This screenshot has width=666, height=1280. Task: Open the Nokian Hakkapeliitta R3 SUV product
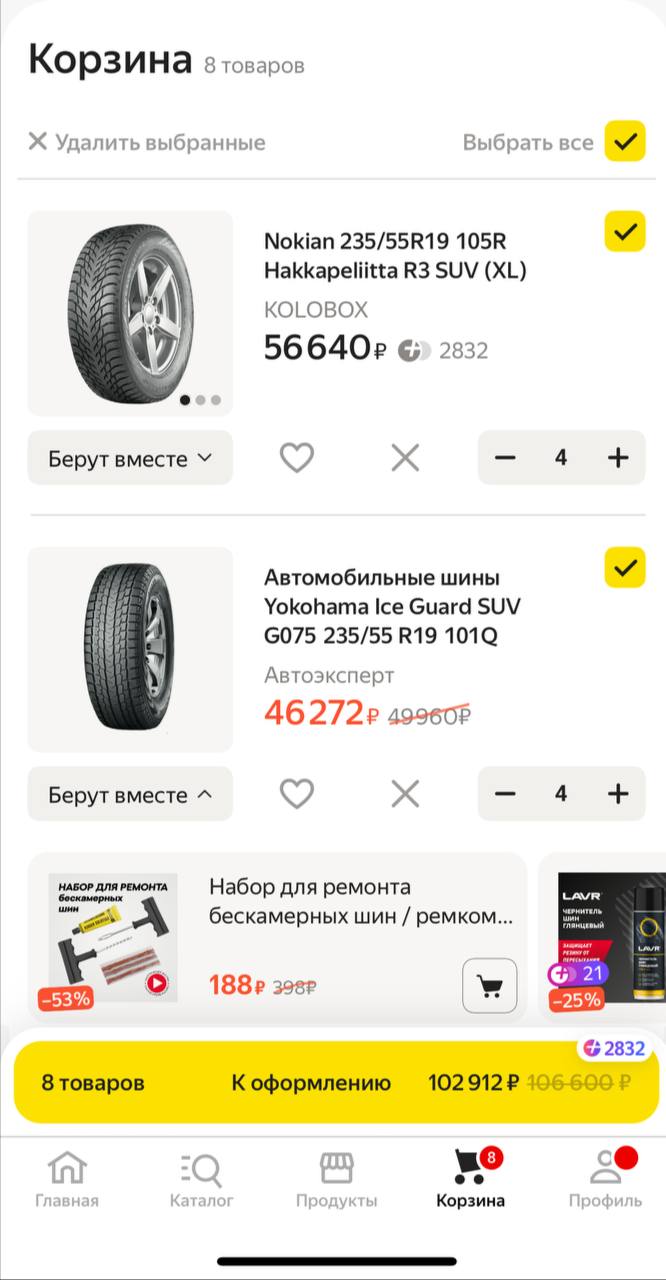[394, 255]
